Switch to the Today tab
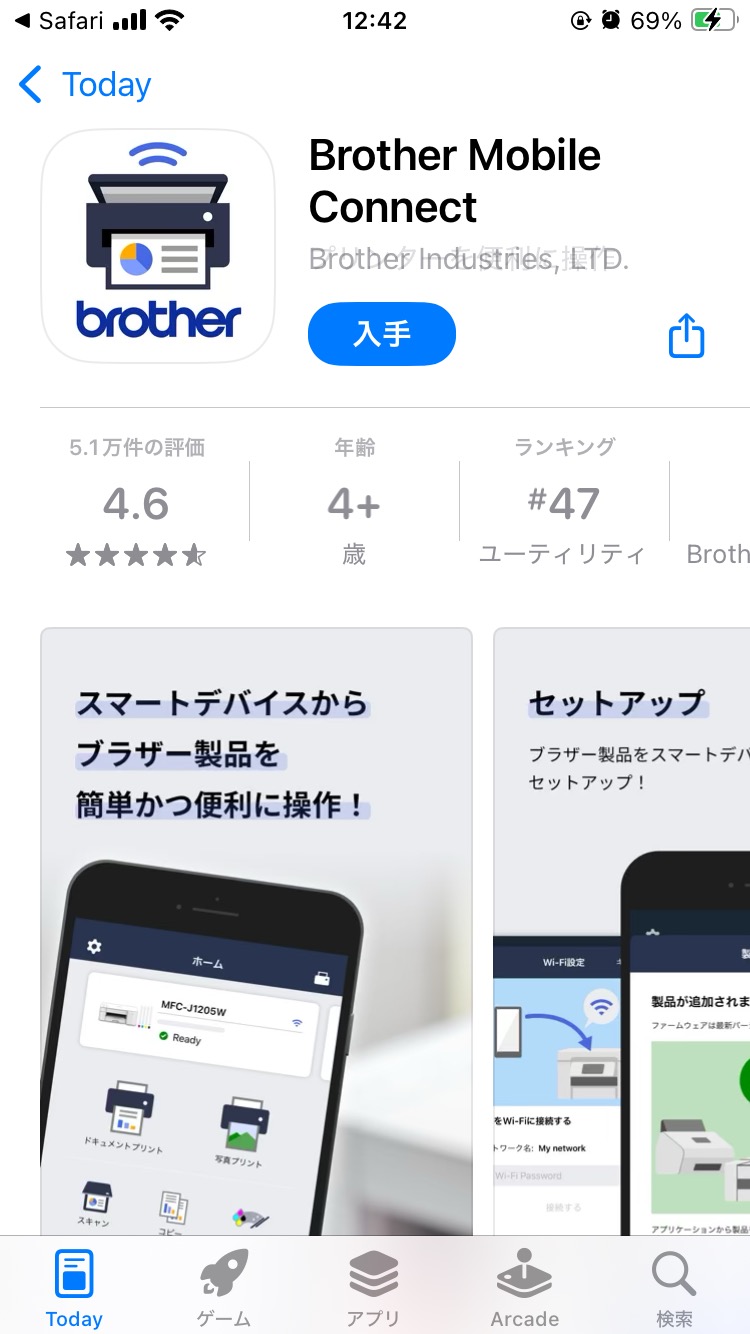 [74, 1288]
